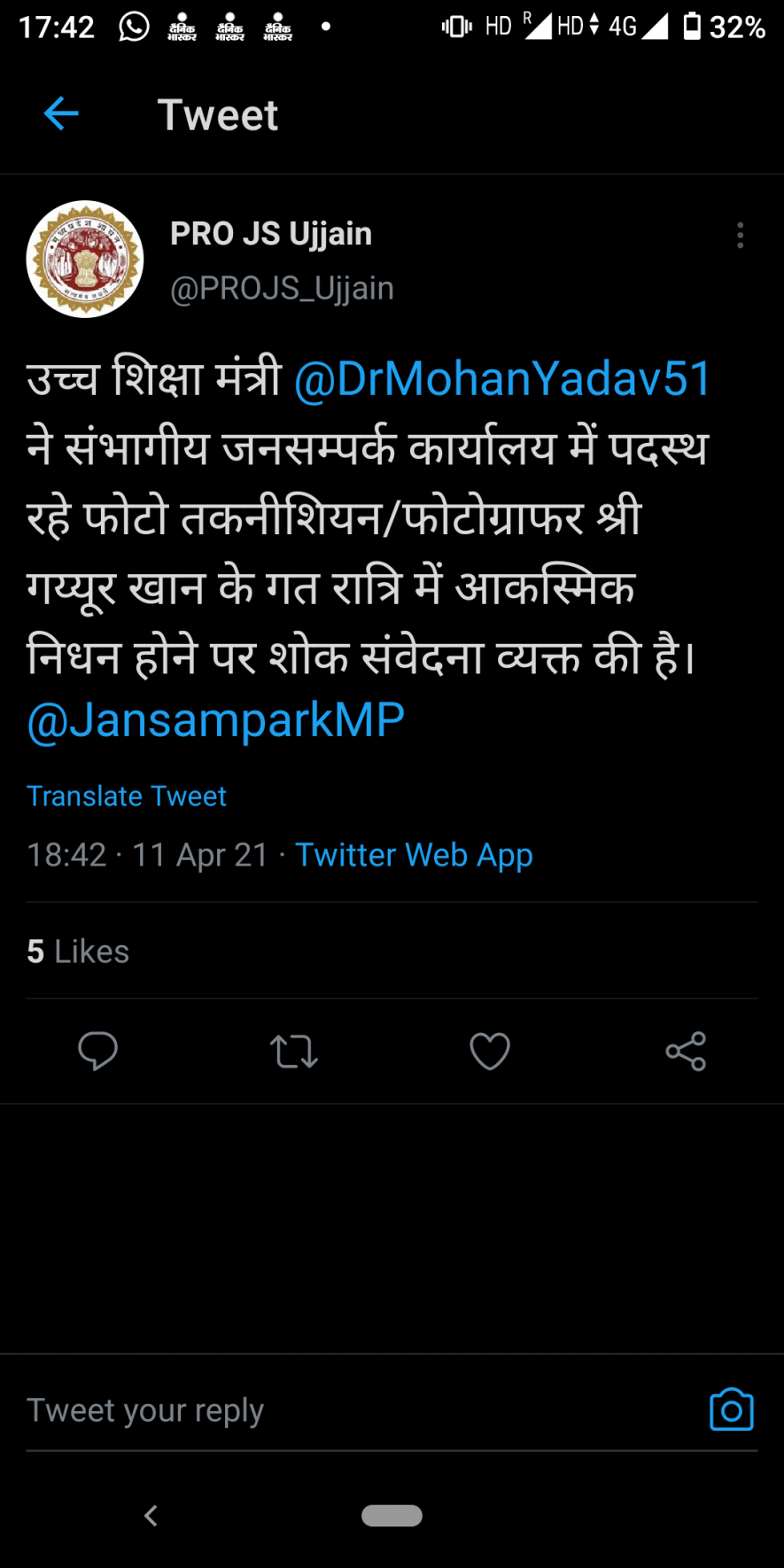Retweet this tweet

coord(293,1052)
